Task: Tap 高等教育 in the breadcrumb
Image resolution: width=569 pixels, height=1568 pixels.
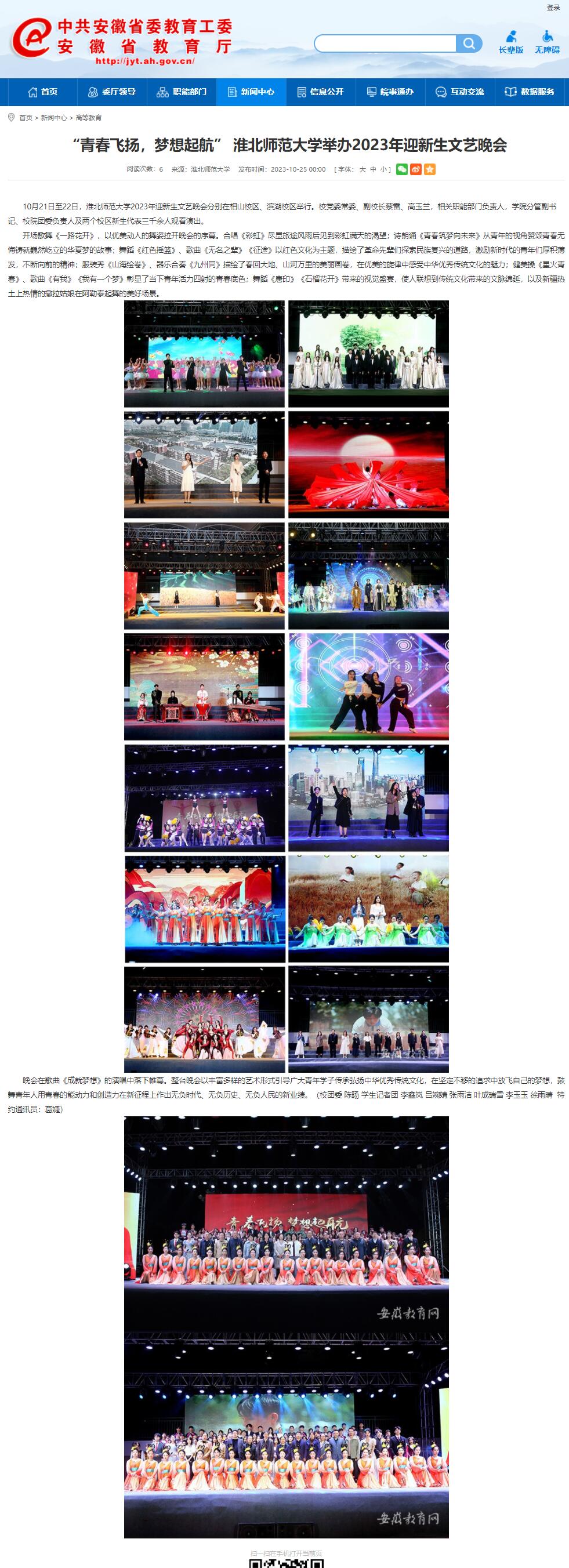Action: [x=89, y=118]
